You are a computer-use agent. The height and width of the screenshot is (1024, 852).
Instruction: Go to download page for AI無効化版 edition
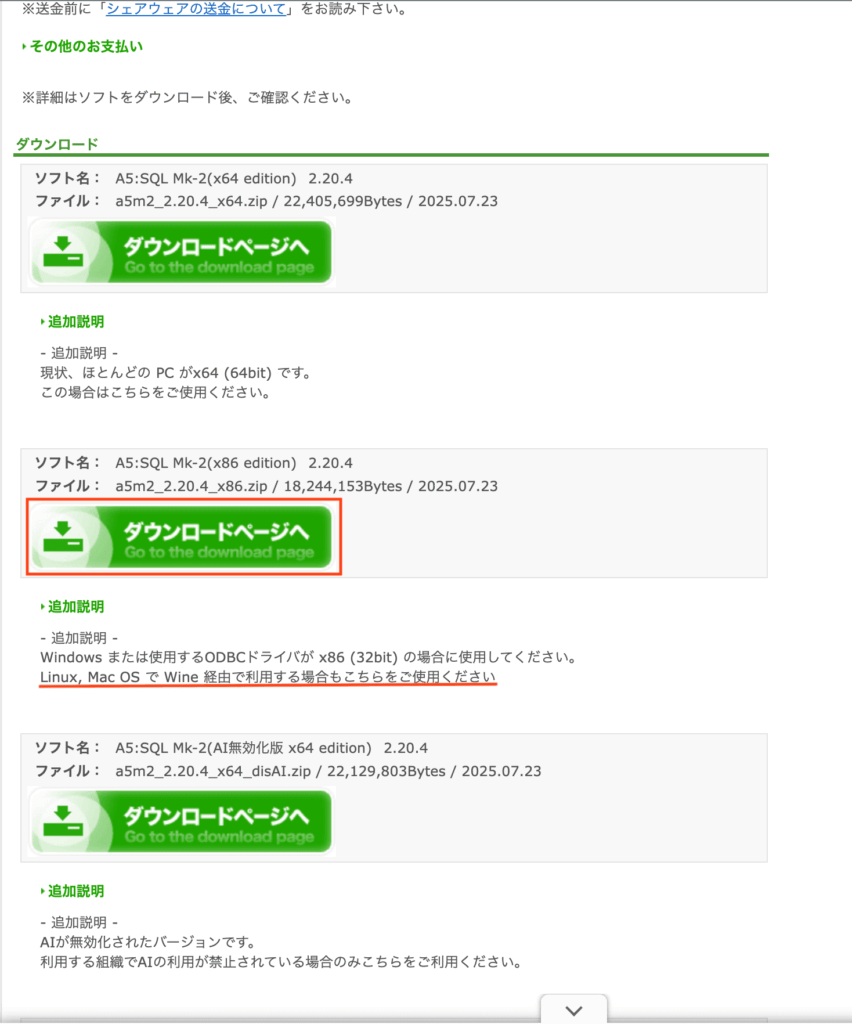(181, 822)
